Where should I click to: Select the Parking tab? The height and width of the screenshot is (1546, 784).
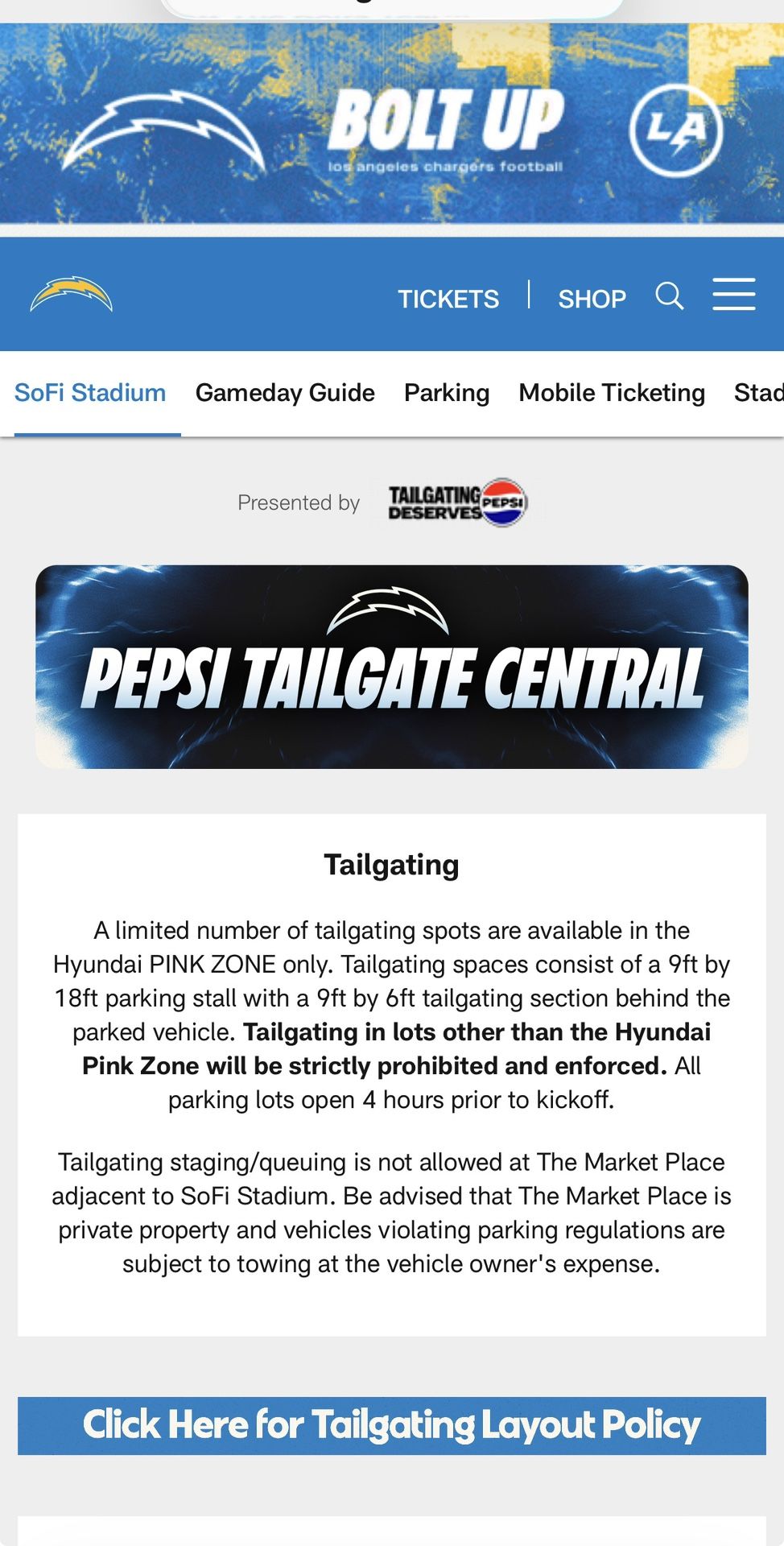pos(447,393)
